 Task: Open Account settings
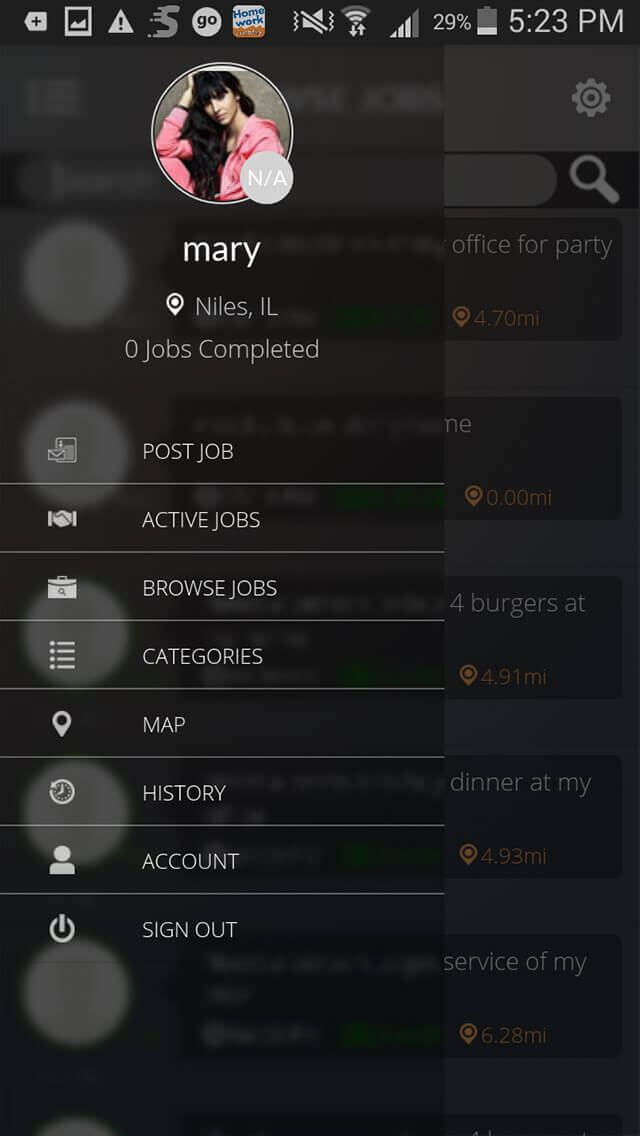pyautogui.click(x=190, y=861)
